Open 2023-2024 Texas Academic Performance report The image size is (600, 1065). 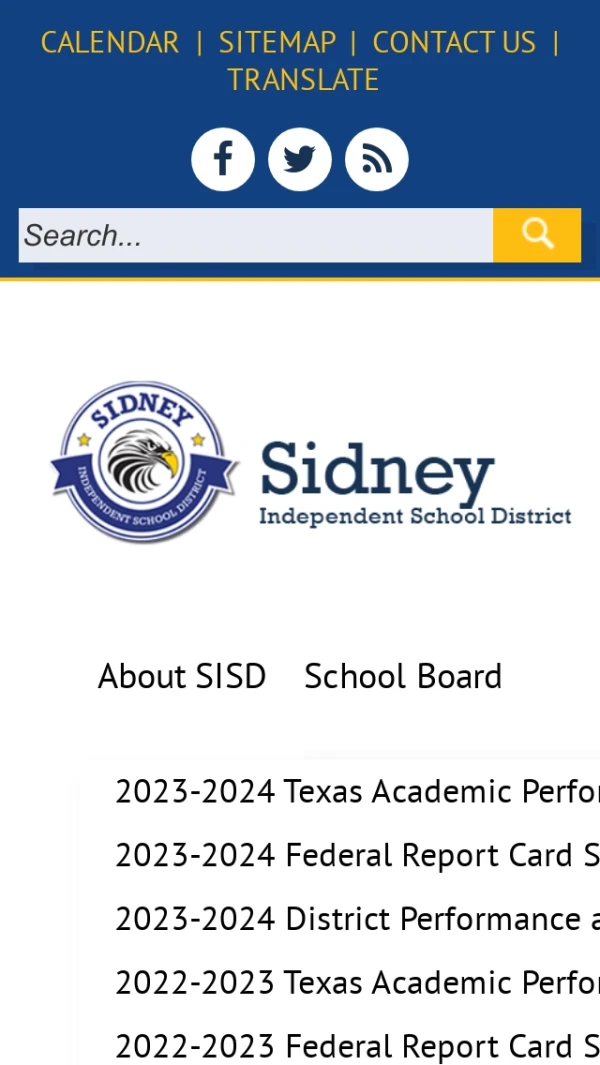(x=356, y=792)
